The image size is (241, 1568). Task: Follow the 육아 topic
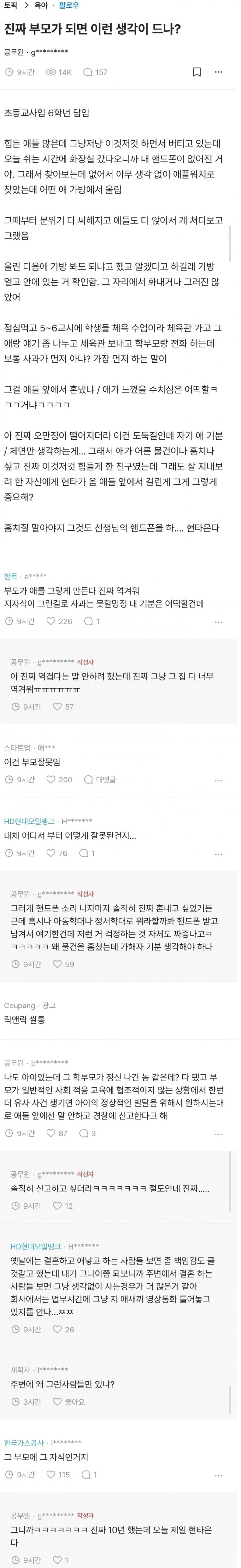(x=69, y=6)
